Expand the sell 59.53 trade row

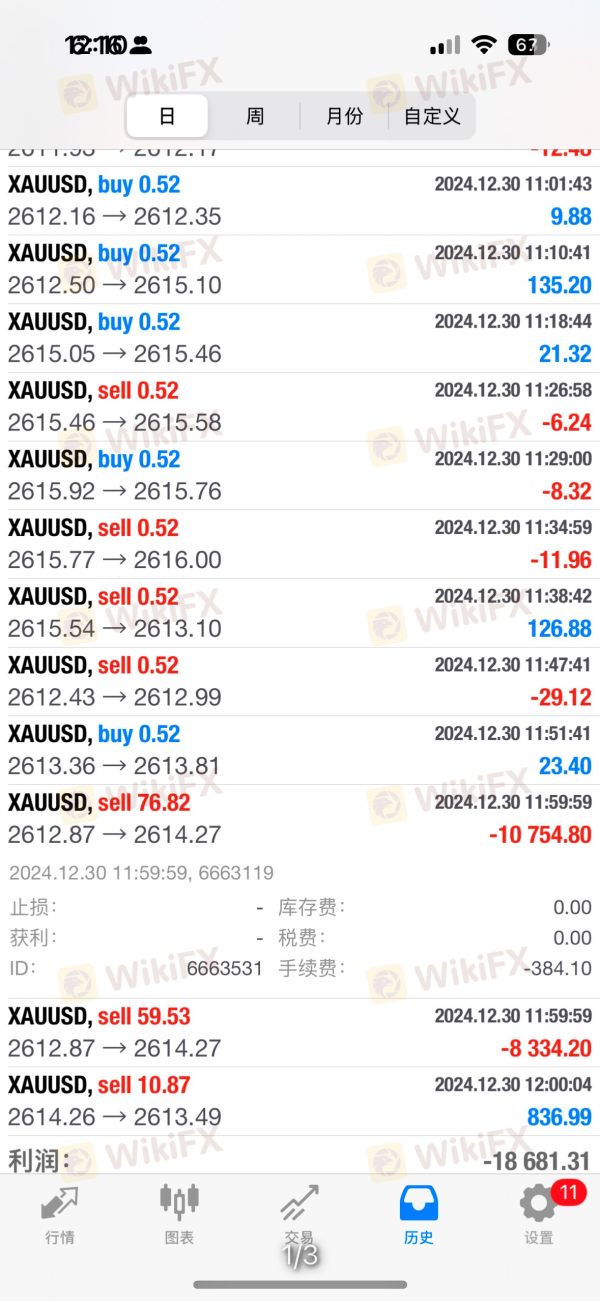[x=300, y=1032]
